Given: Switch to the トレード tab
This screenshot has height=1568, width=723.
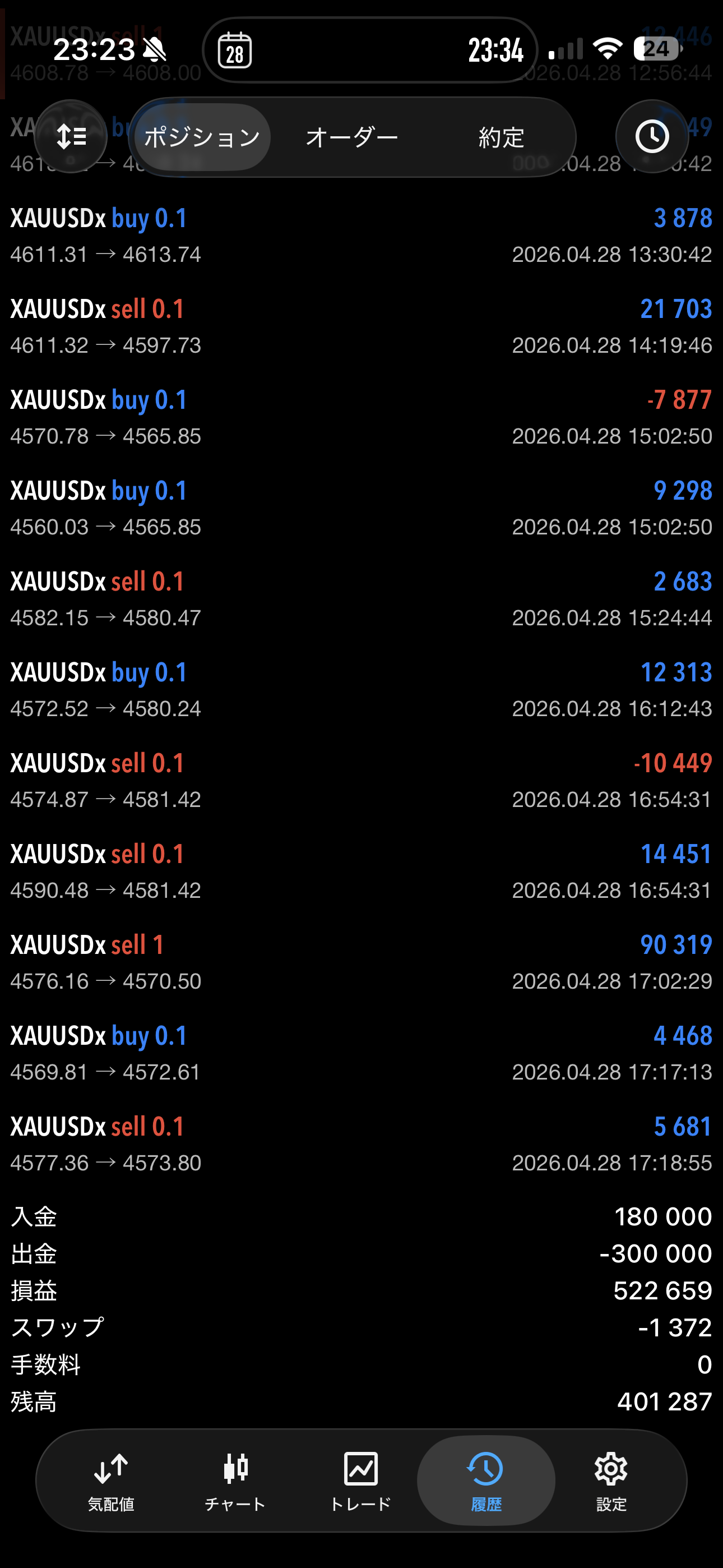Looking at the screenshot, I should tap(361, 1481).
